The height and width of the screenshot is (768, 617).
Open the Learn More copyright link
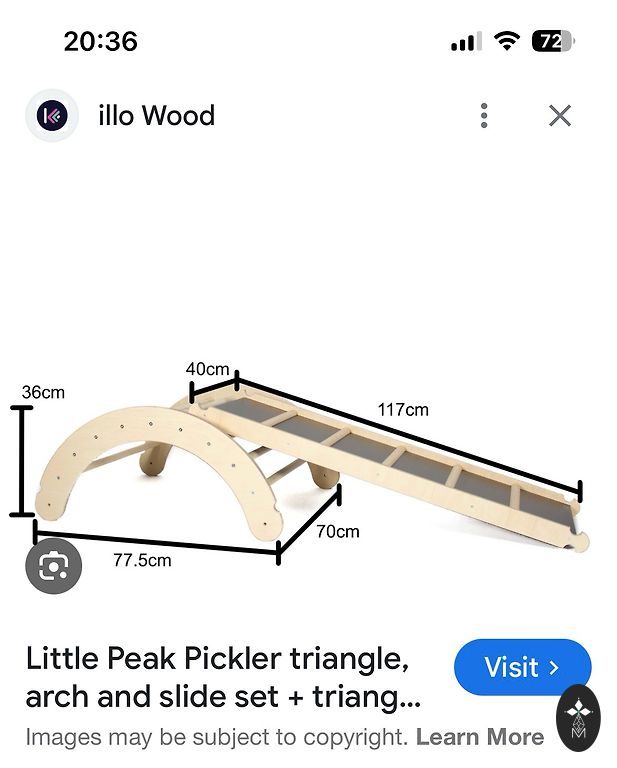pos(480,738)
